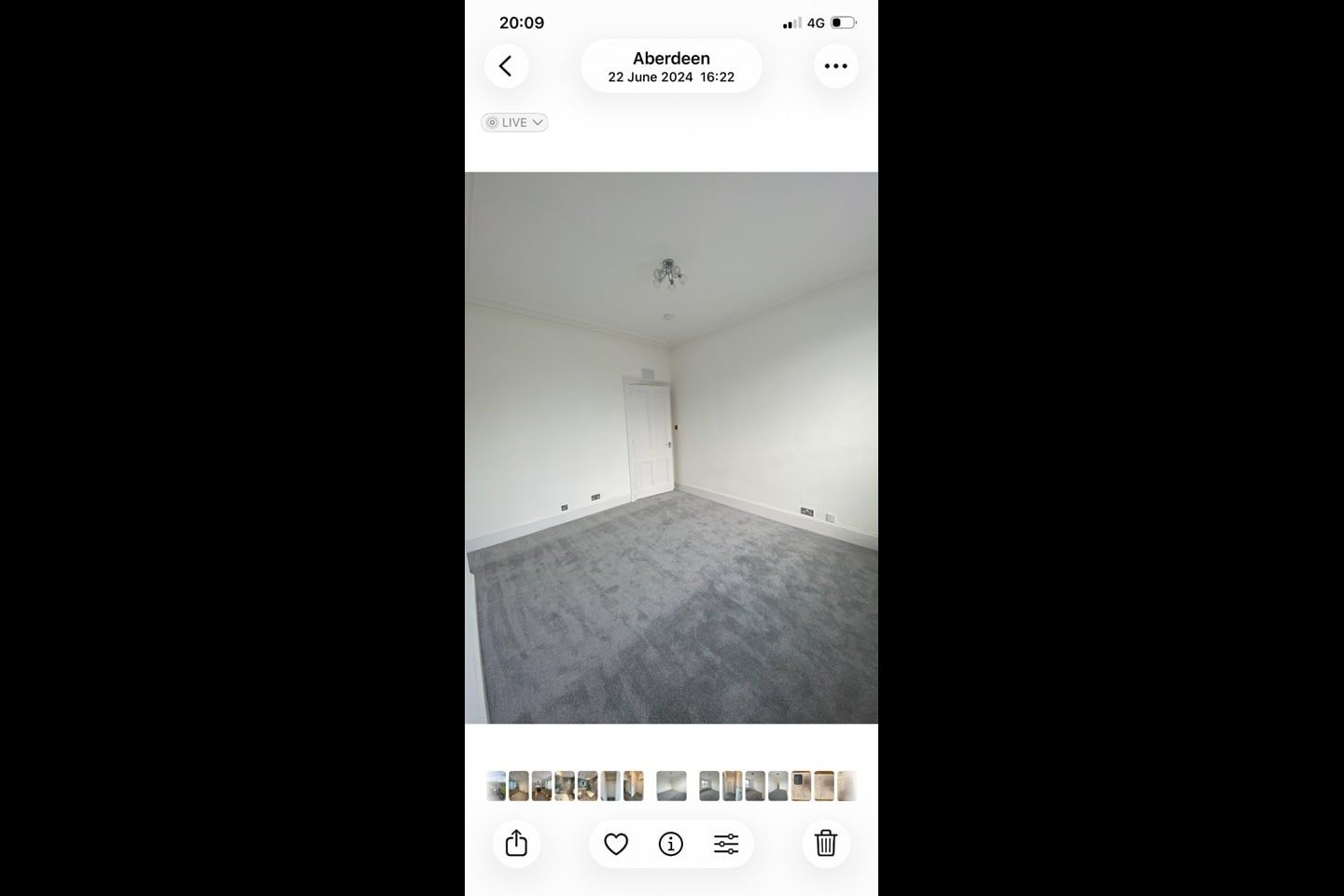Select the last thumbnail in the filmstrip
Image resolution: width=1344 pixels, height=896 pixels.
pos(847,786)
